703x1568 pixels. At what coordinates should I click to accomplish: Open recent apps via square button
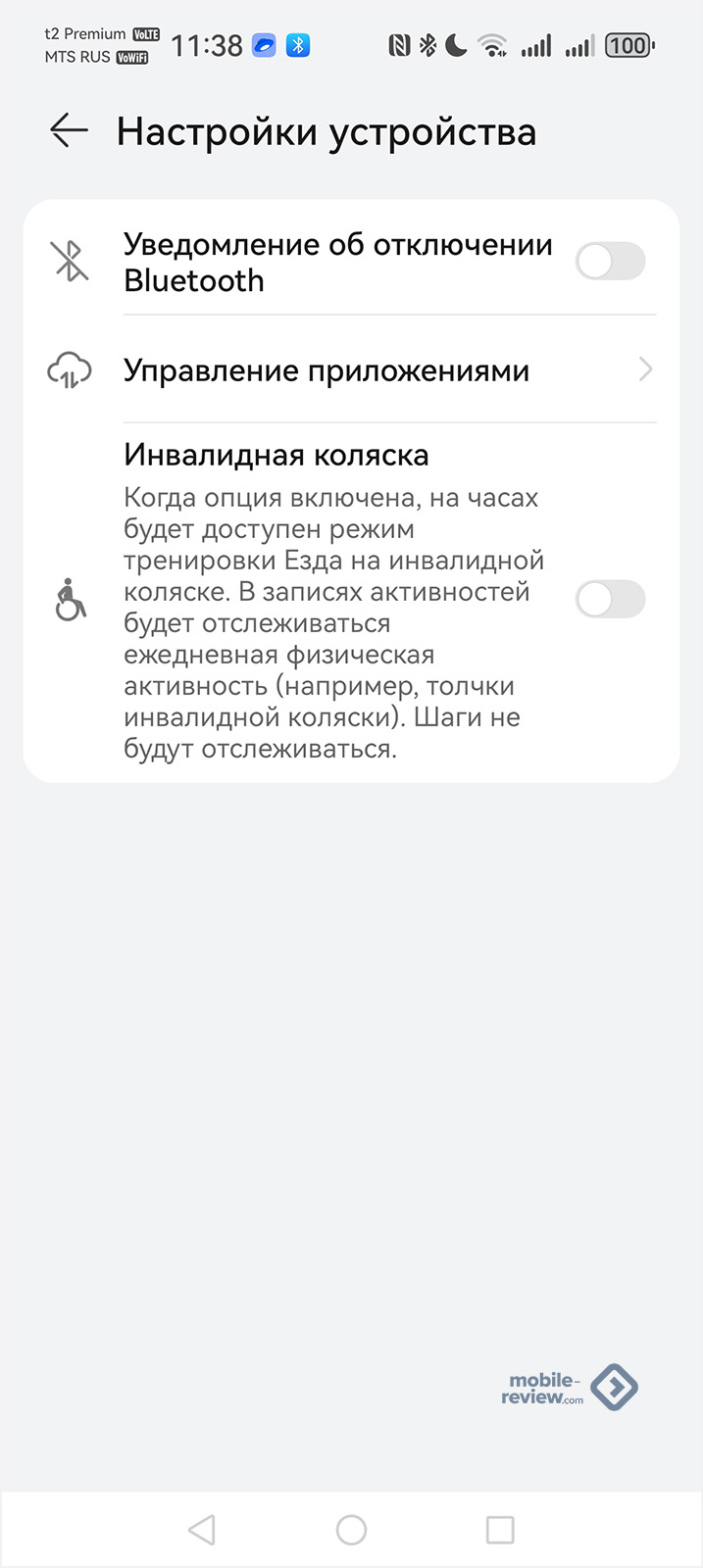[x=500, y=1530]
